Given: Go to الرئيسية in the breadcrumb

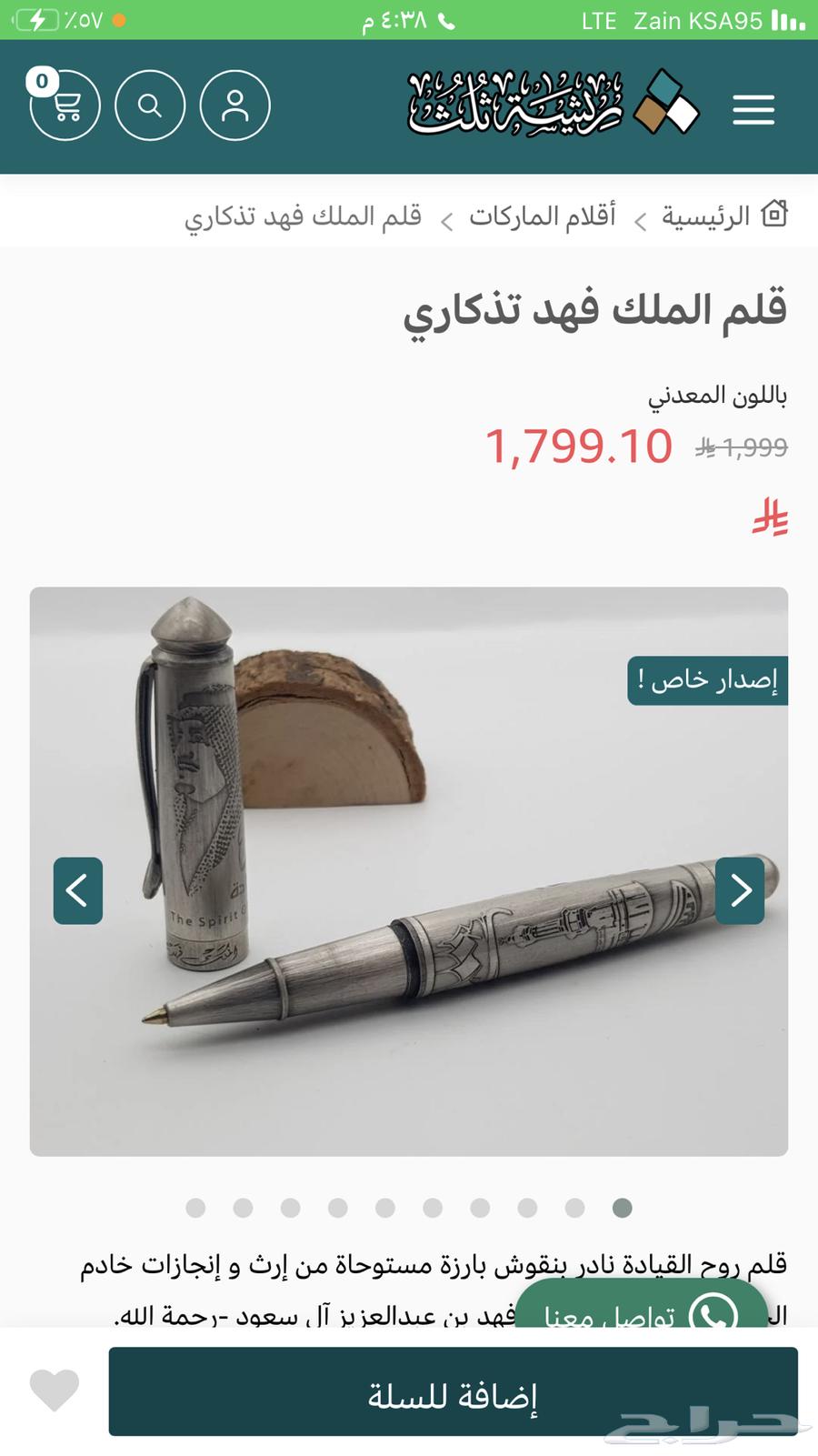Looking at the screenshot, I should (705, 215).
